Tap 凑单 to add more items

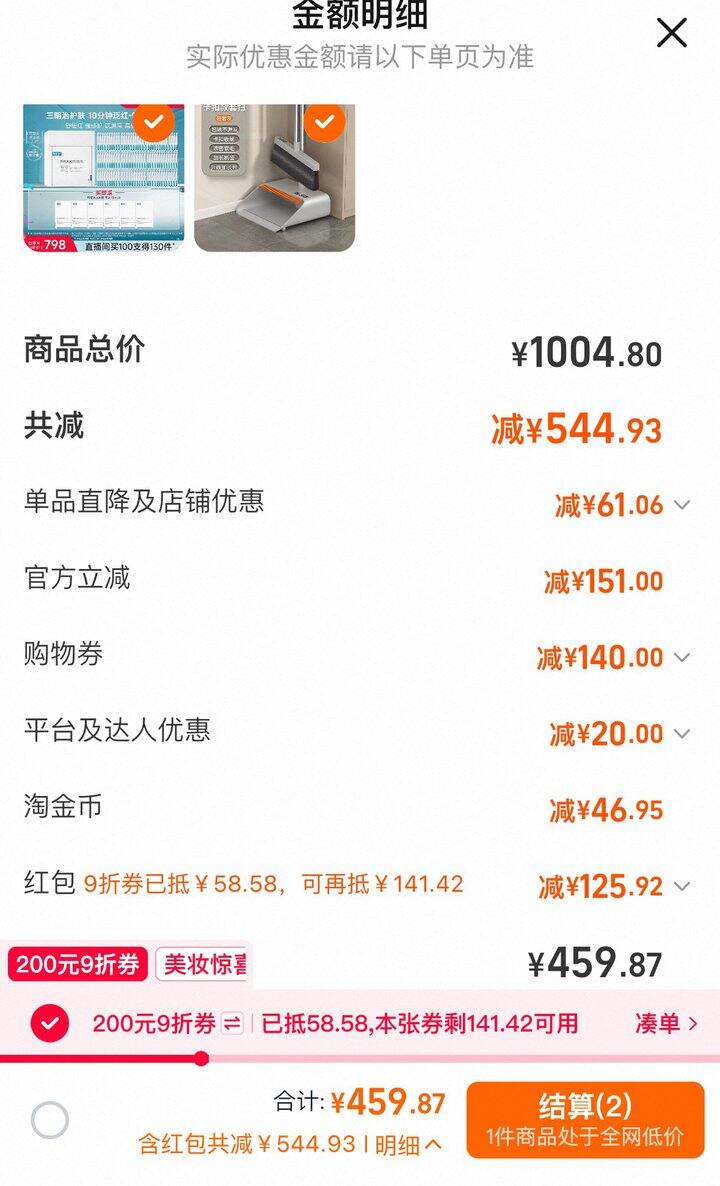pyautogui.click(x=665, y=1023)
